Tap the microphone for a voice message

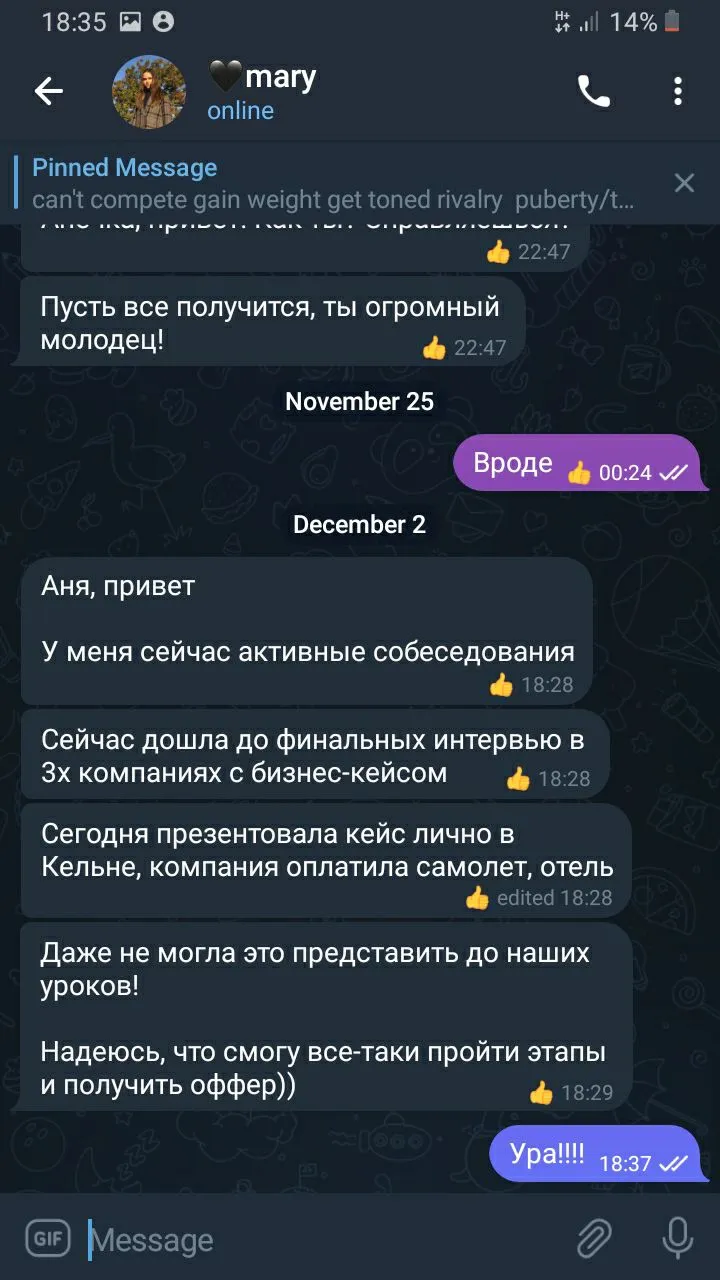click(678, 1239)
